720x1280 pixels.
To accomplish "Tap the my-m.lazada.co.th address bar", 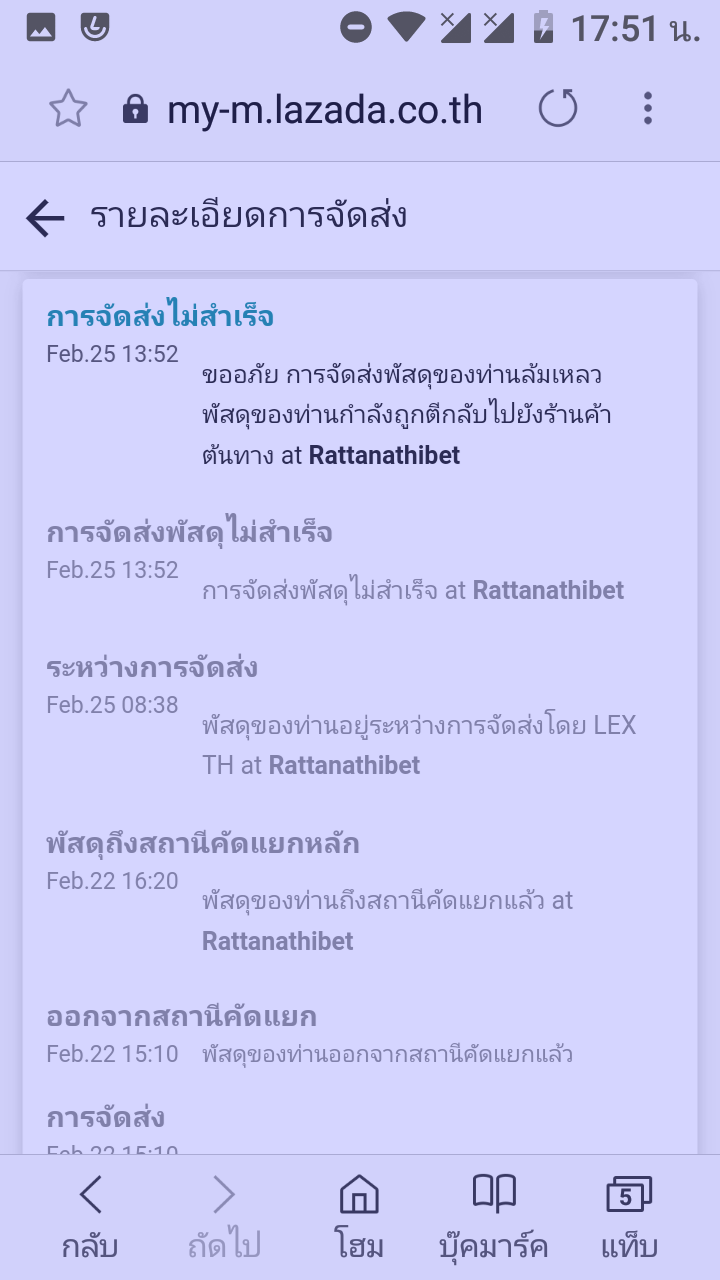I will click(x=303, y=109).
